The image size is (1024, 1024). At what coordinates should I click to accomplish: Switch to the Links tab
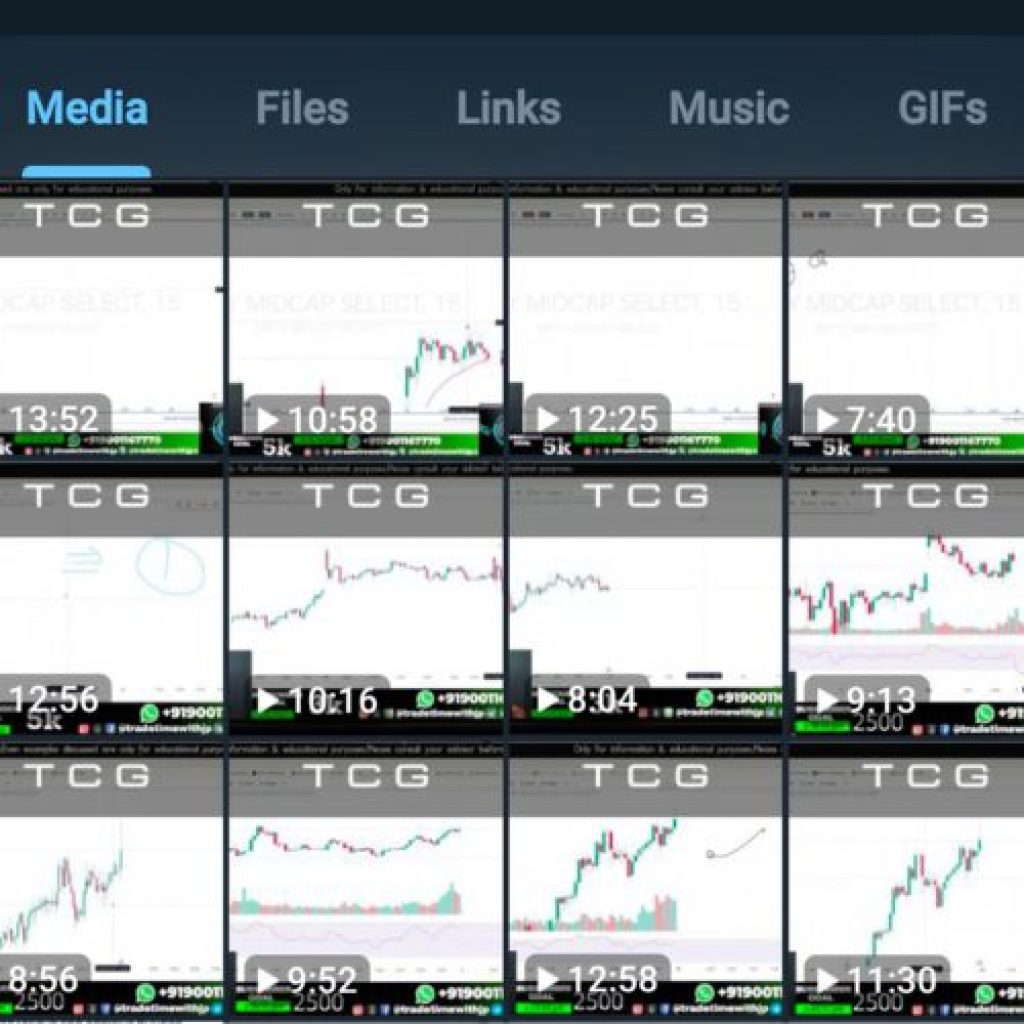509,109
